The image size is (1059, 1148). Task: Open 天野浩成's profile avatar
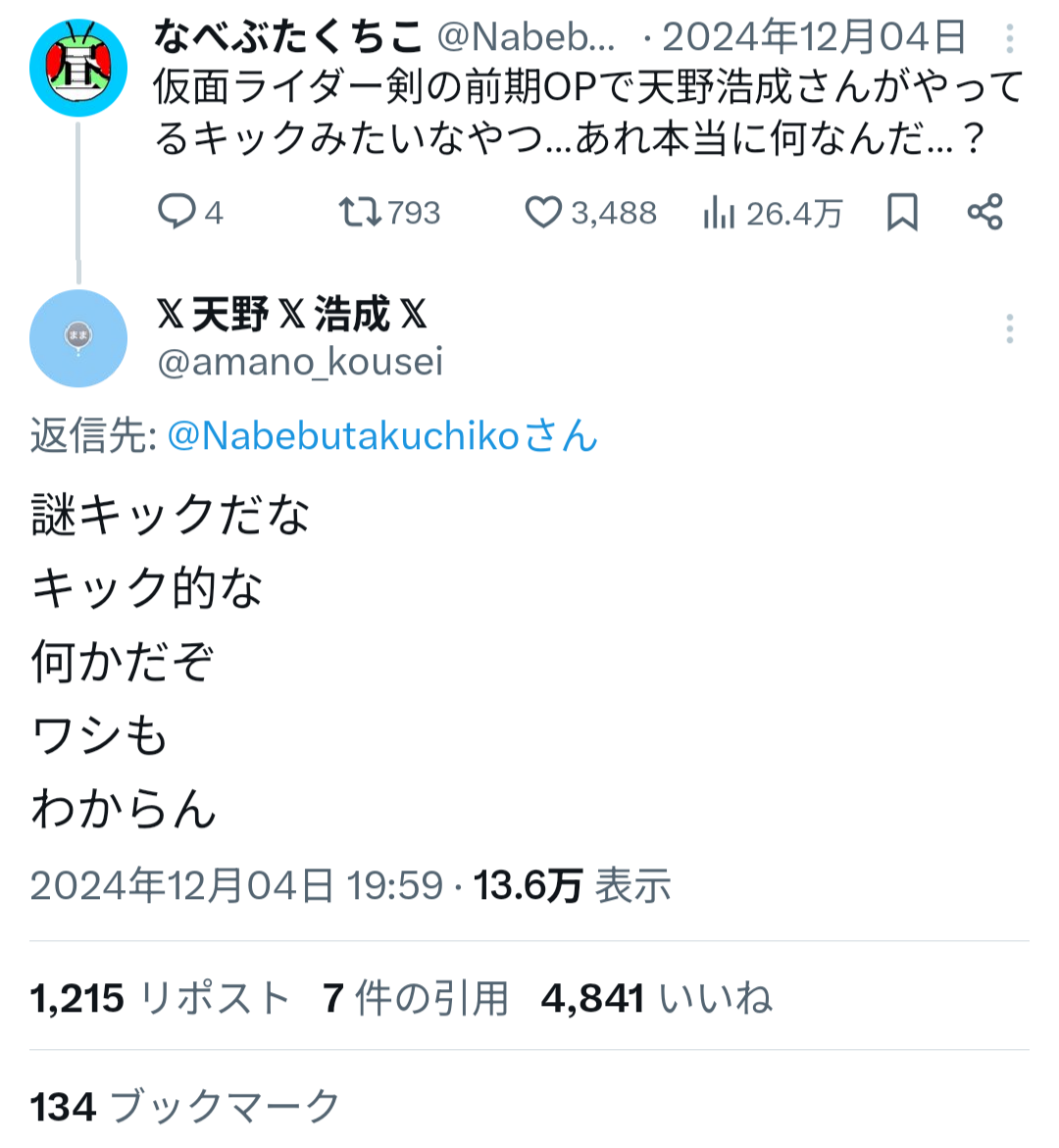(78, 338)
